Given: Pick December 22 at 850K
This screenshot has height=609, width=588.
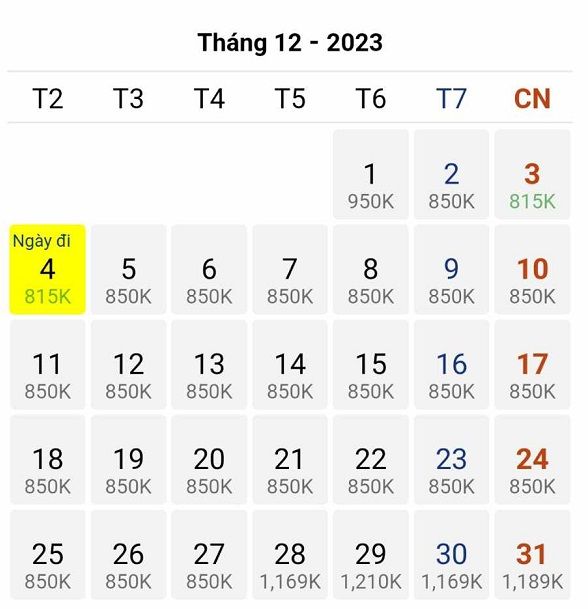Looking at the screenshot, I should [371, 459].
